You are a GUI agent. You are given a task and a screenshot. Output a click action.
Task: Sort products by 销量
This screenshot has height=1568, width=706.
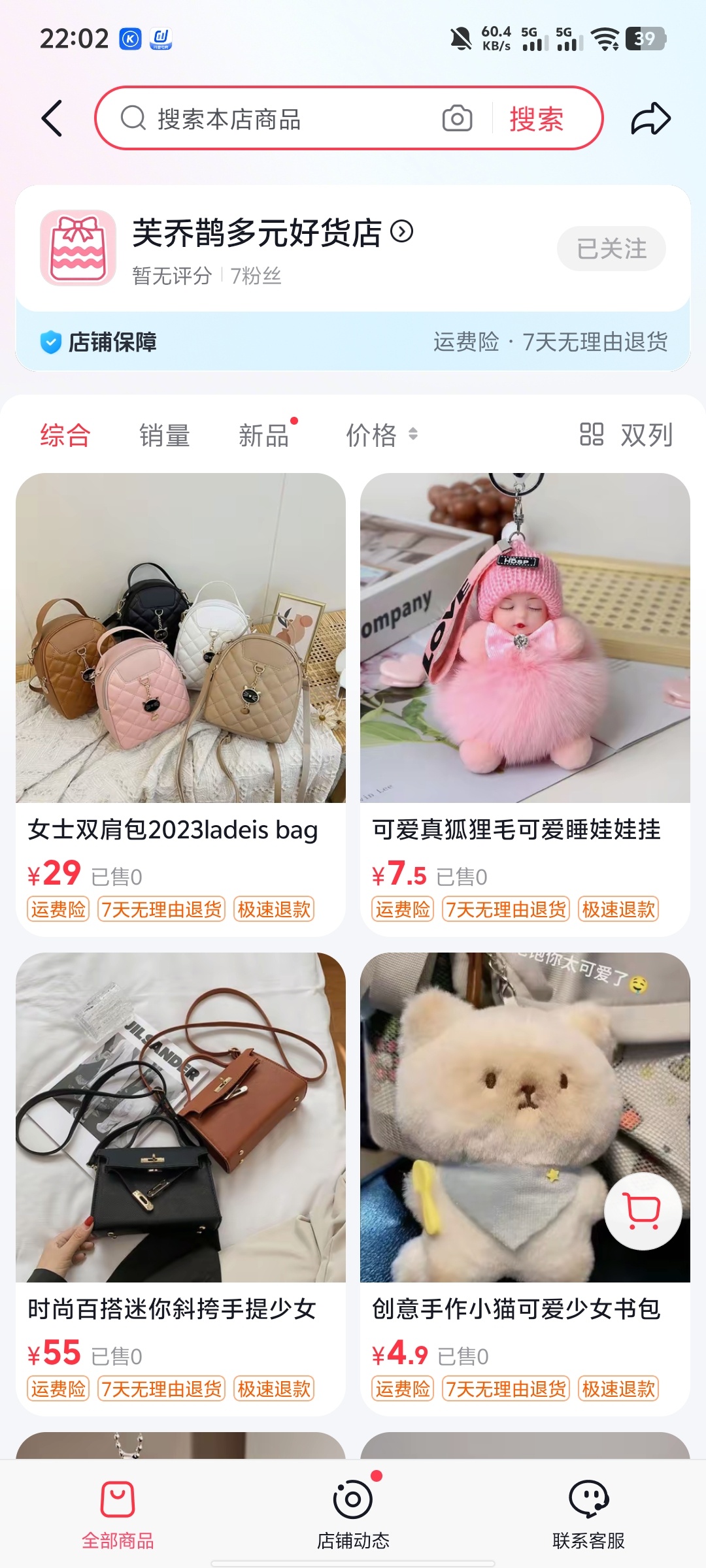pos(164,435)
